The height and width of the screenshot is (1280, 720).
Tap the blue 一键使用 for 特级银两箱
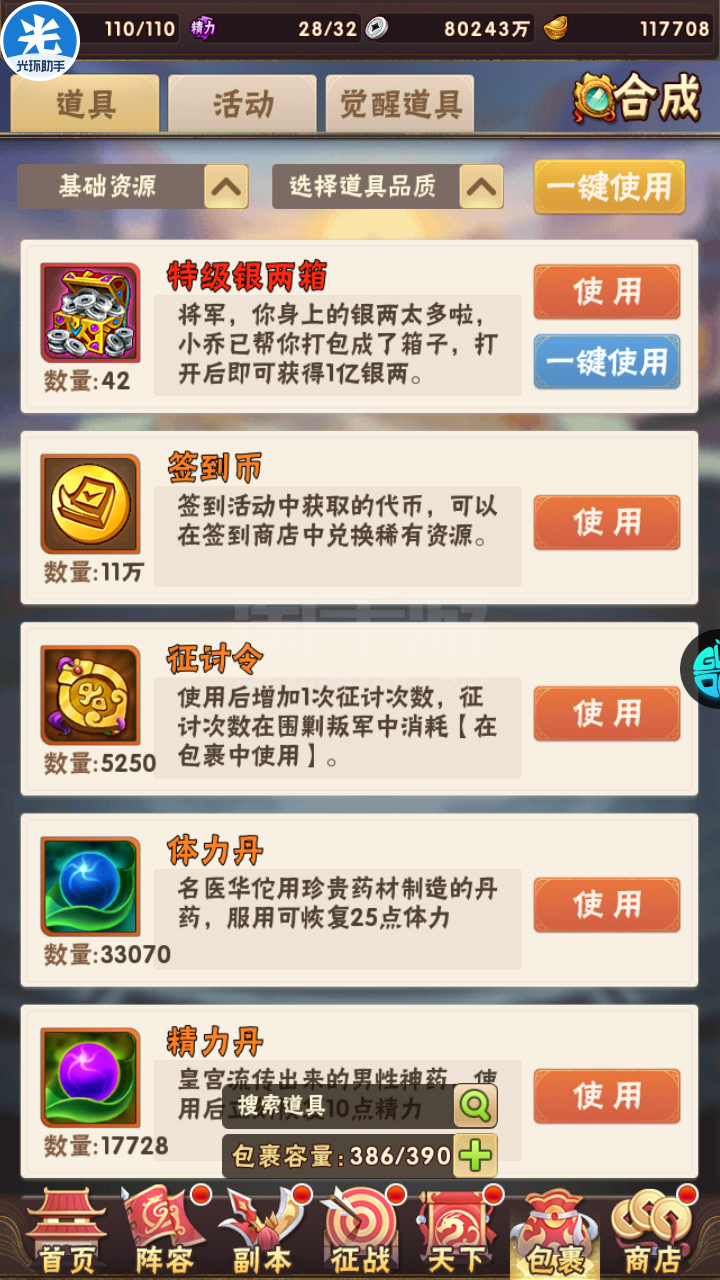click(607, 361)
